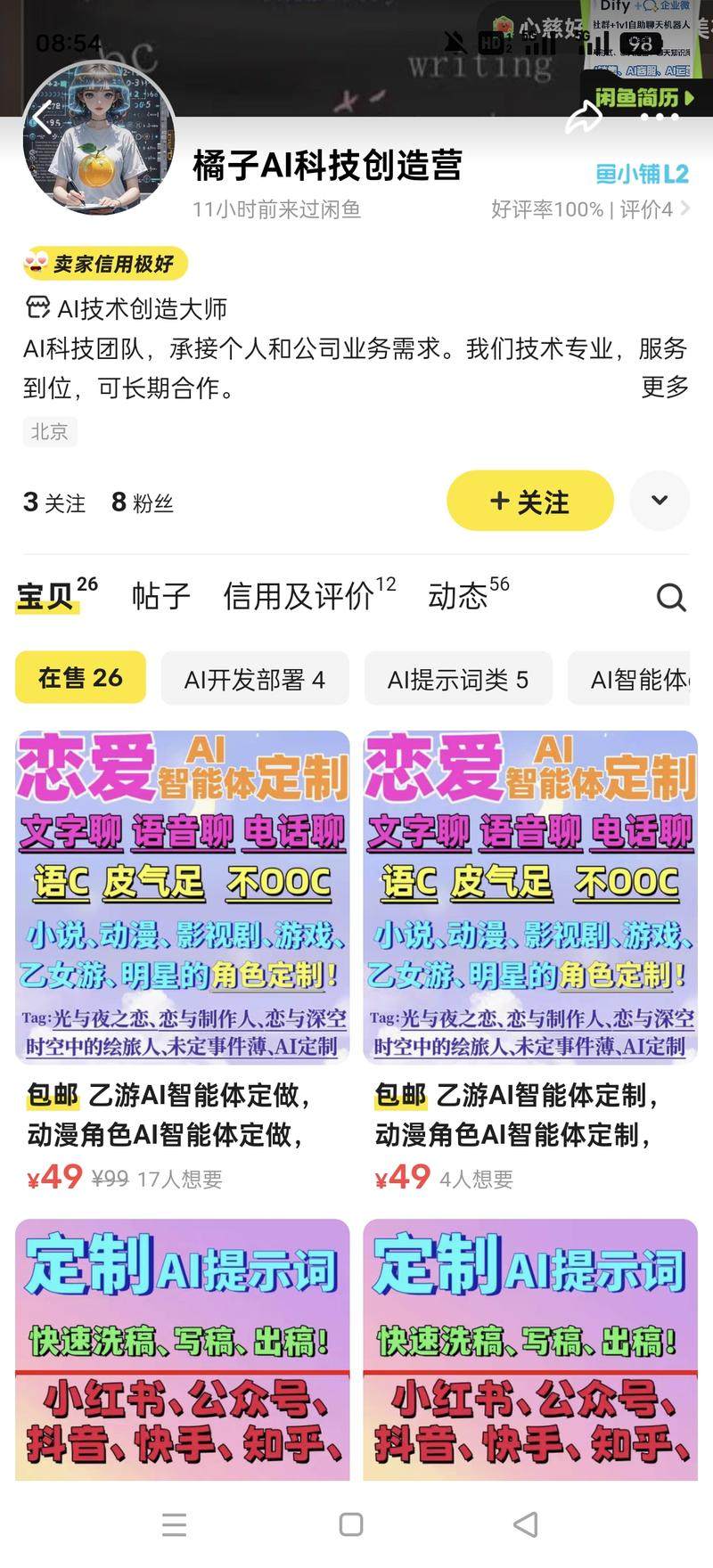View seller ratings 好评率100% | 评价4
The image size is (713, 1568).
click(589, 209)
